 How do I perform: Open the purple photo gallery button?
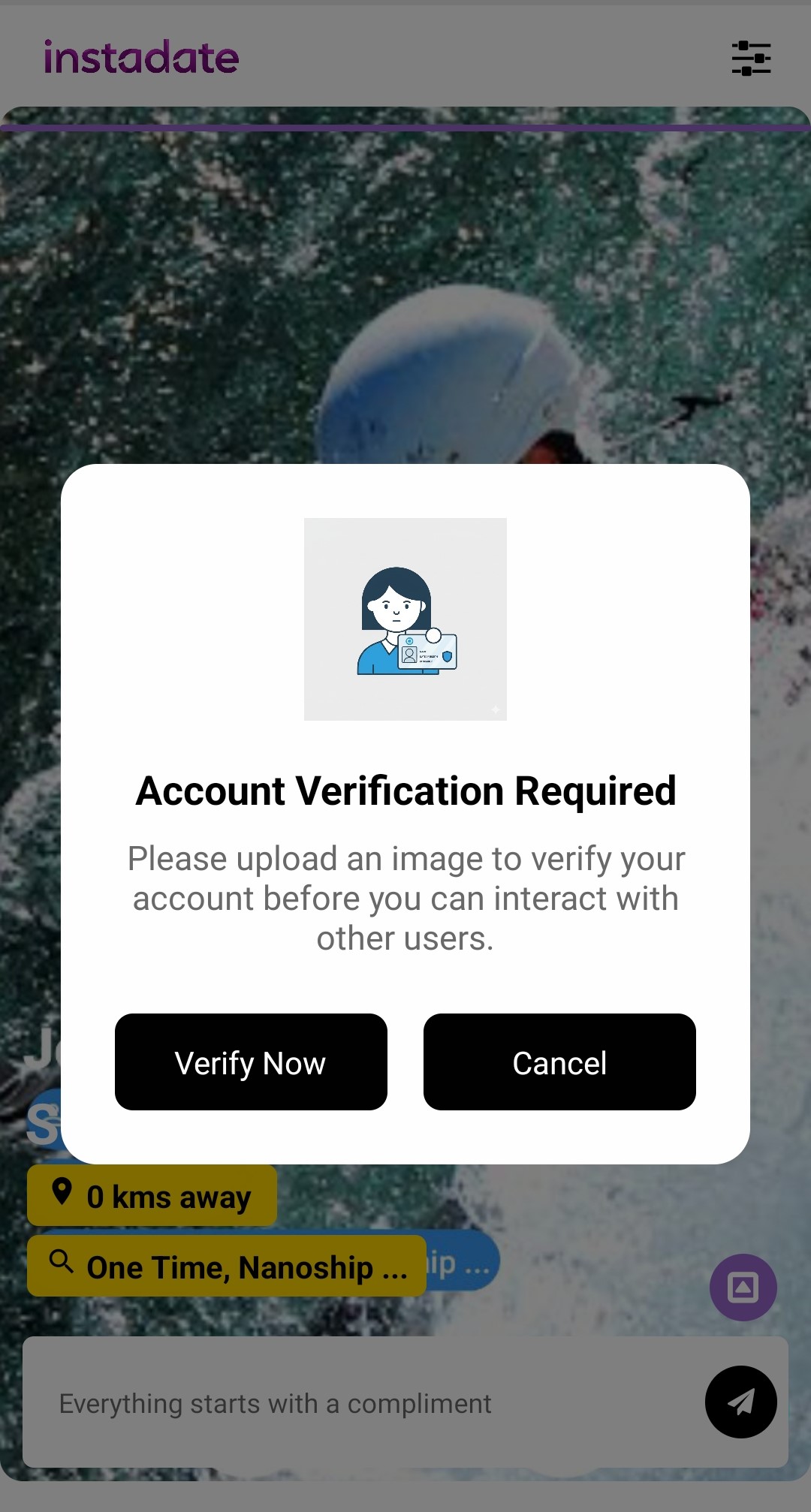(743, 1288)
